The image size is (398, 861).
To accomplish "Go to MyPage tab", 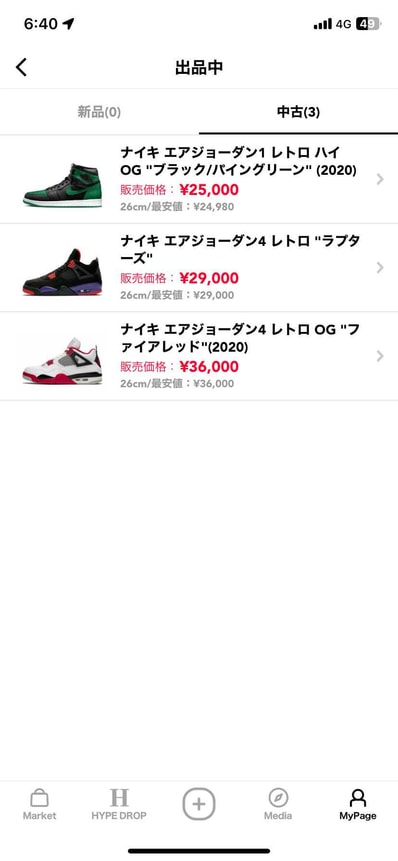I will point(357,804).
